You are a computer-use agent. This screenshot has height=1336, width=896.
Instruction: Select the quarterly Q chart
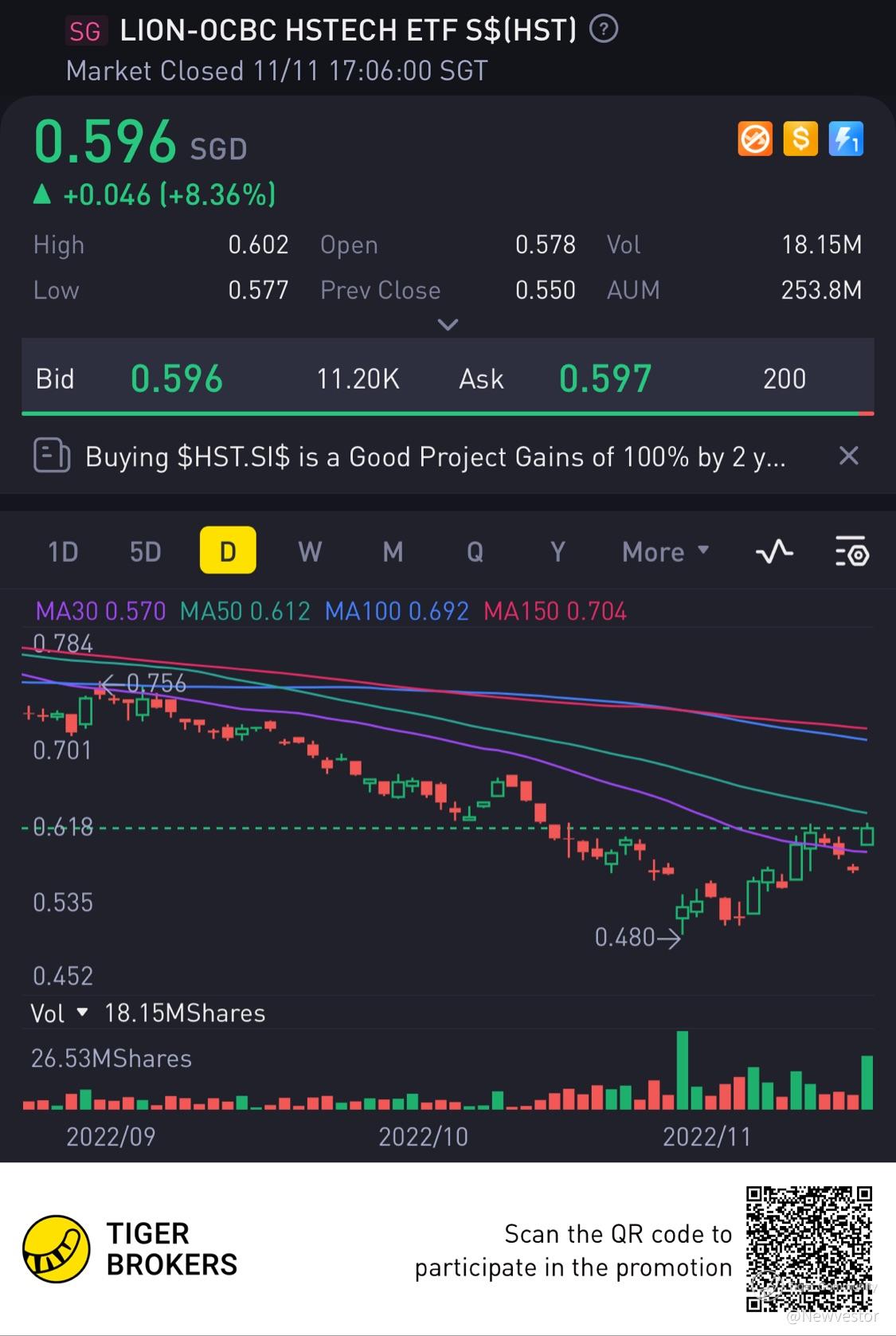click(x=475, y=551)
